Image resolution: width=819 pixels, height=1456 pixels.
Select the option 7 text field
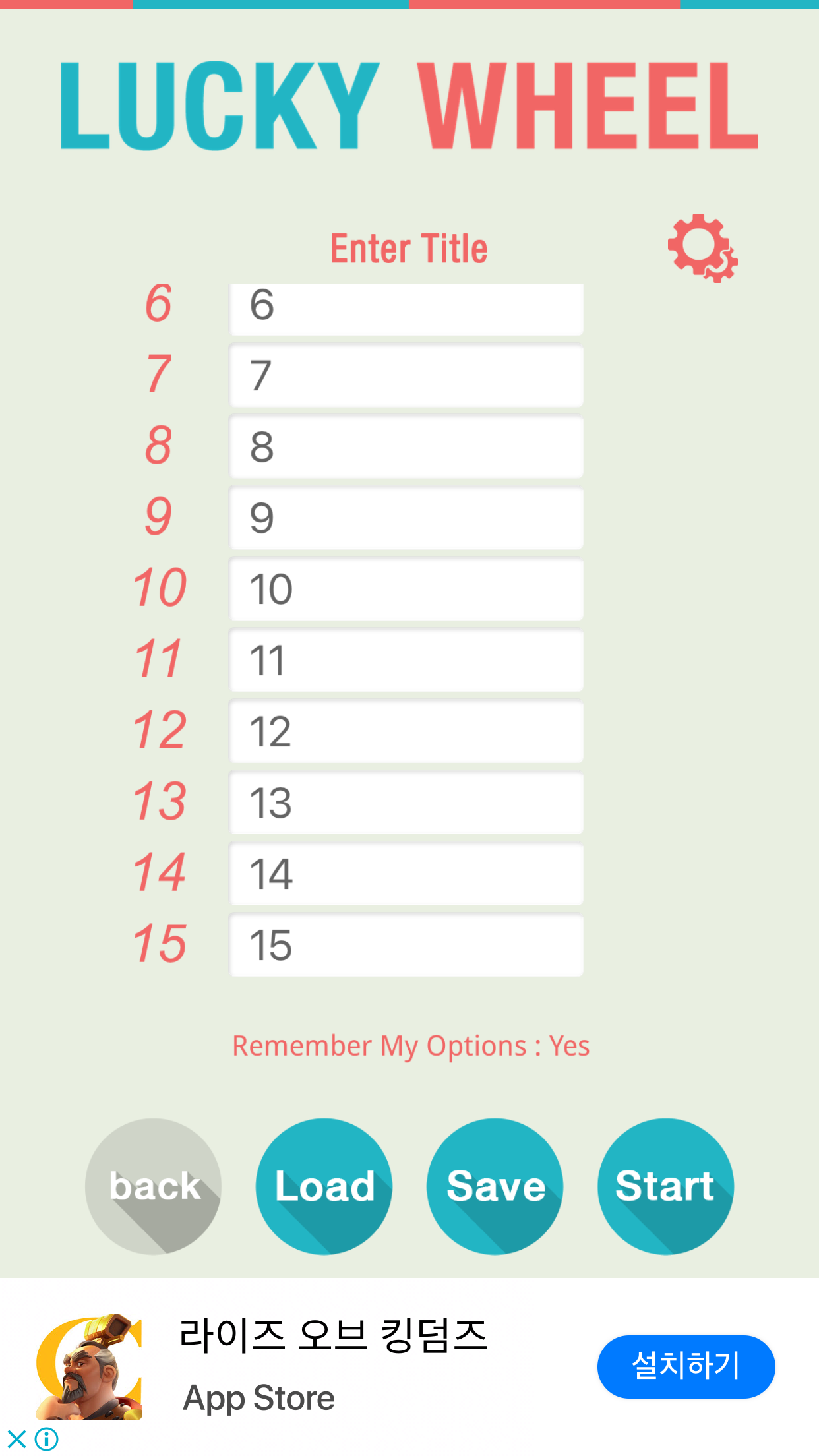[x=406, y=375]
